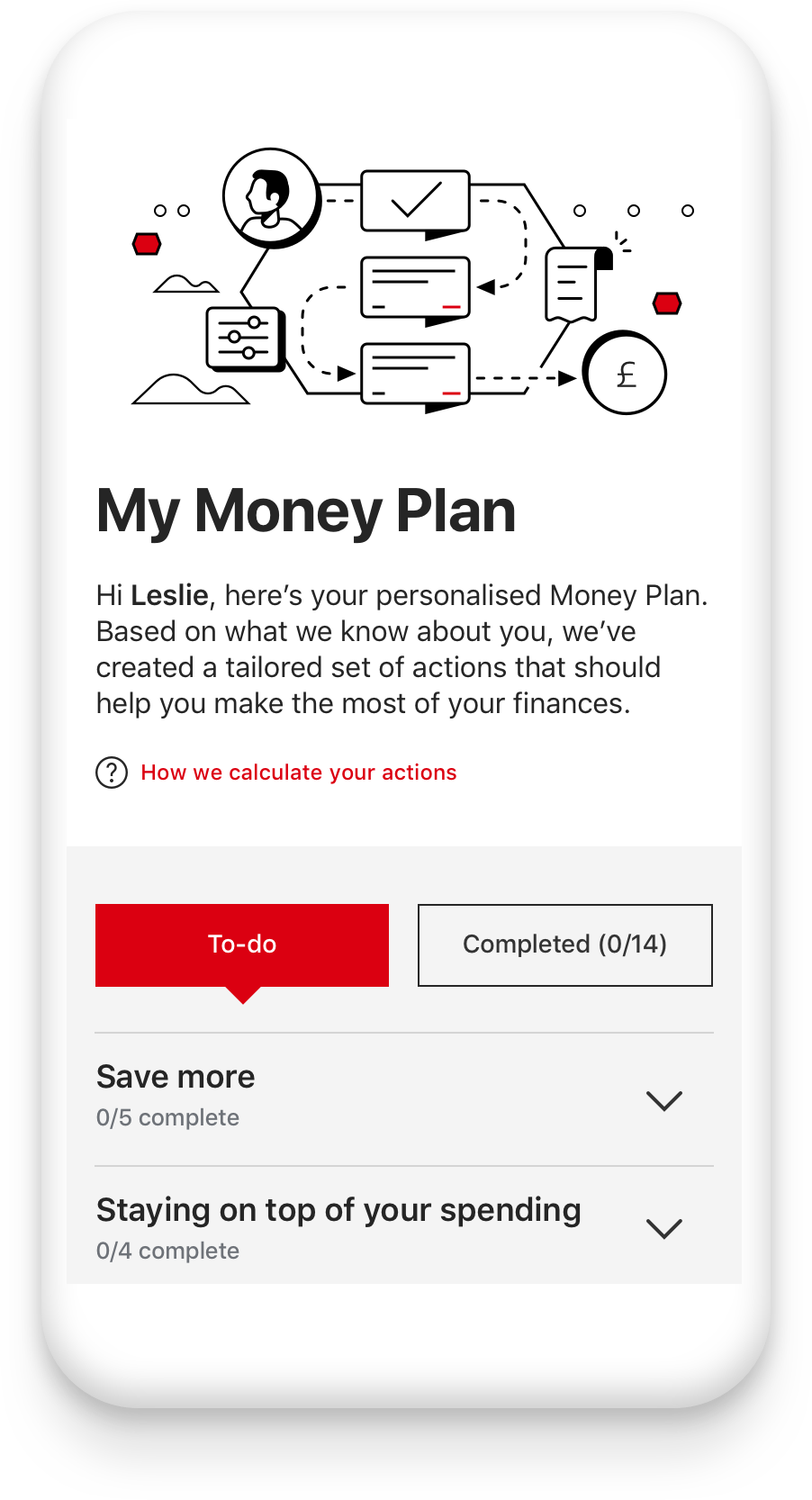The image size is (812, 1500).
Task: Expand Staying on top of your spending
Action: (404, 1226)
